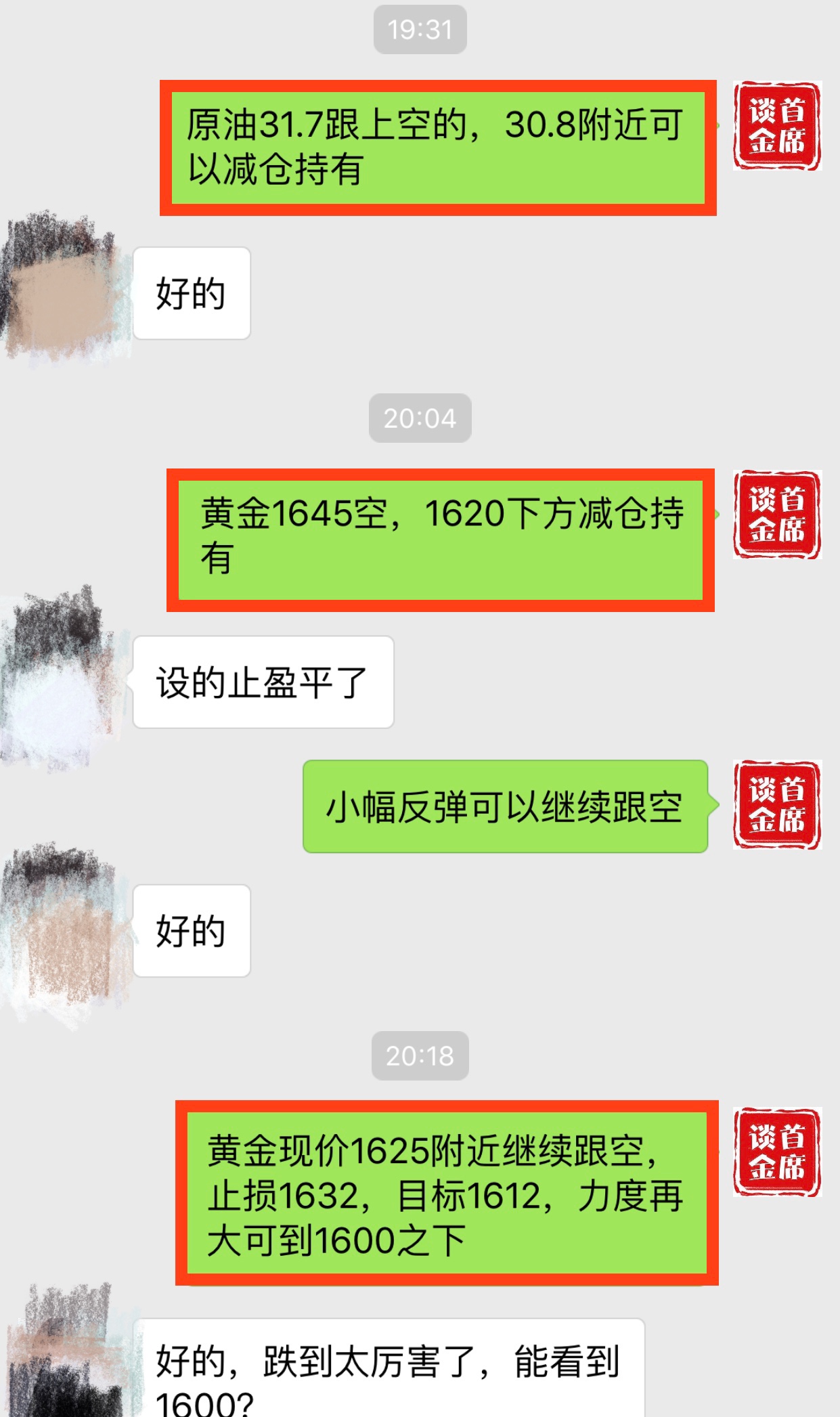Open sender avatar beside 黄金1645空 message

pos(776,515)
